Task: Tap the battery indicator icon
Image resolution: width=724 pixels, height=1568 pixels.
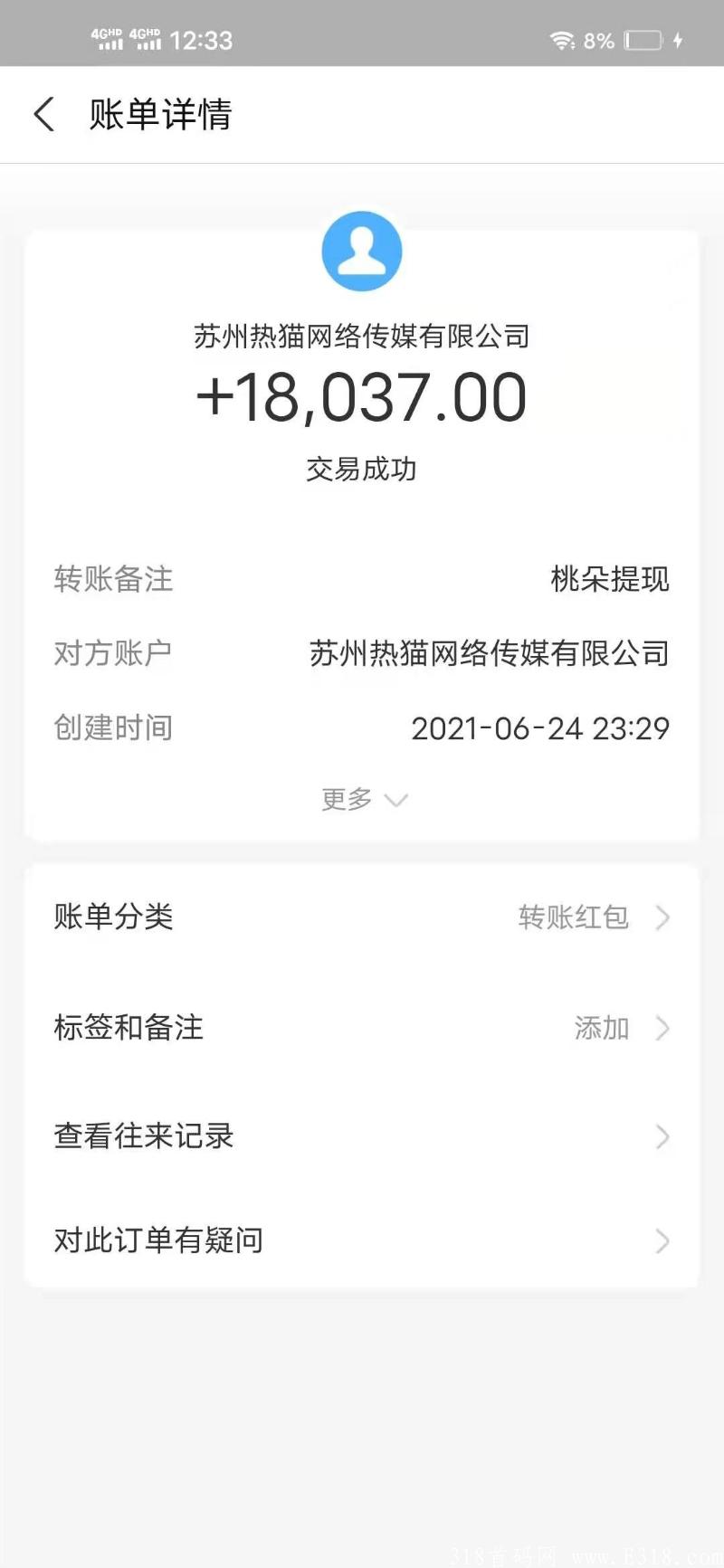Action: point(644,40)
